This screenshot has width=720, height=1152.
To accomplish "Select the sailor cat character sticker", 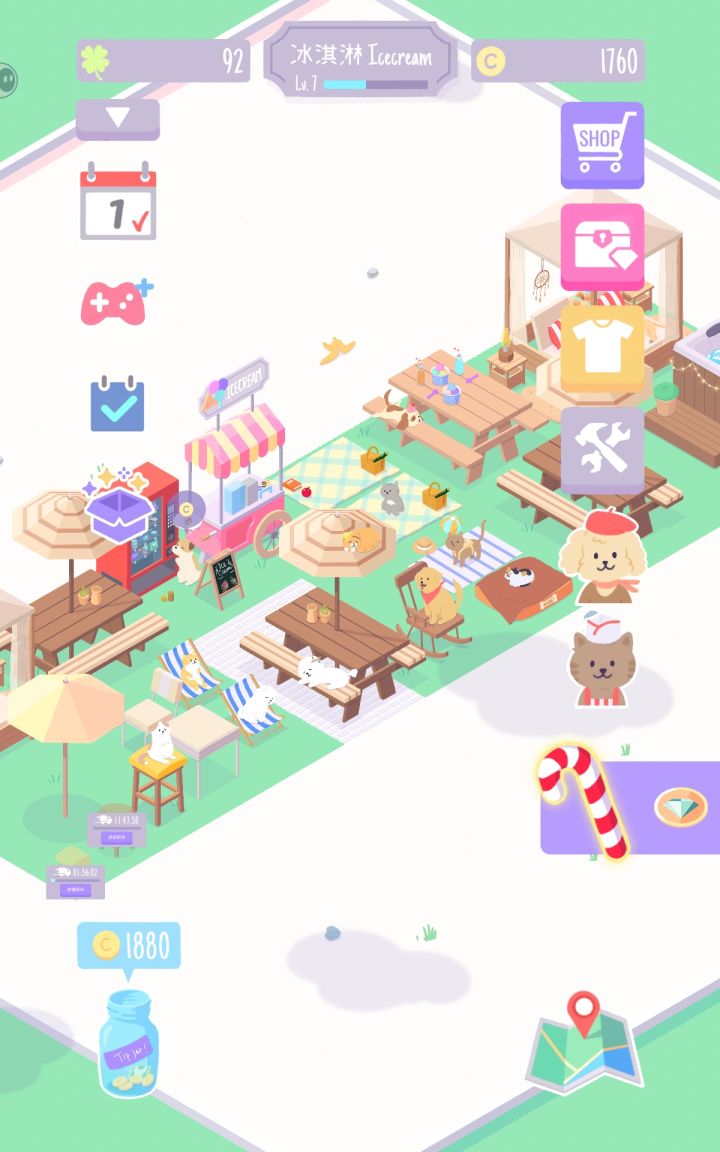I will click(x=600, y=660).
